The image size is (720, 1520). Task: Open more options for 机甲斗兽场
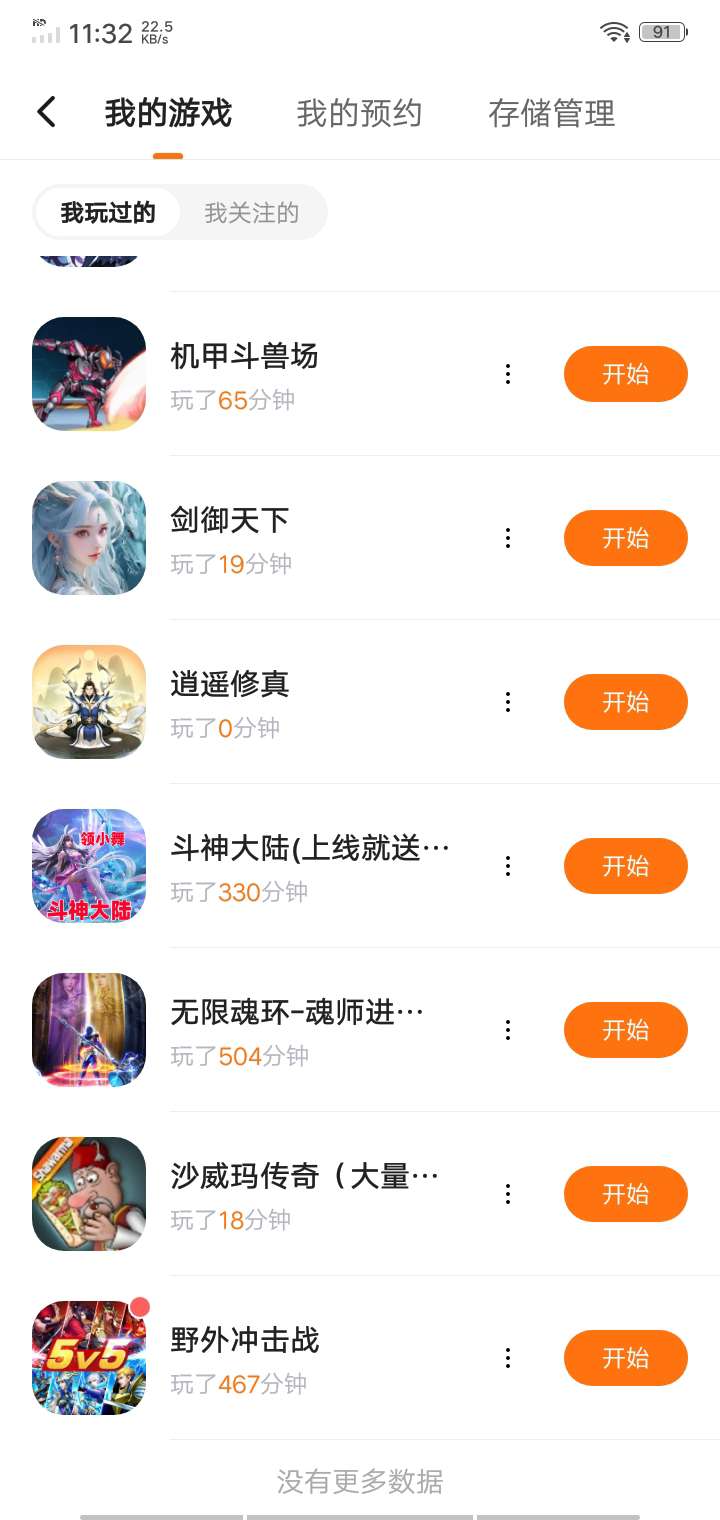click(508, 374)
